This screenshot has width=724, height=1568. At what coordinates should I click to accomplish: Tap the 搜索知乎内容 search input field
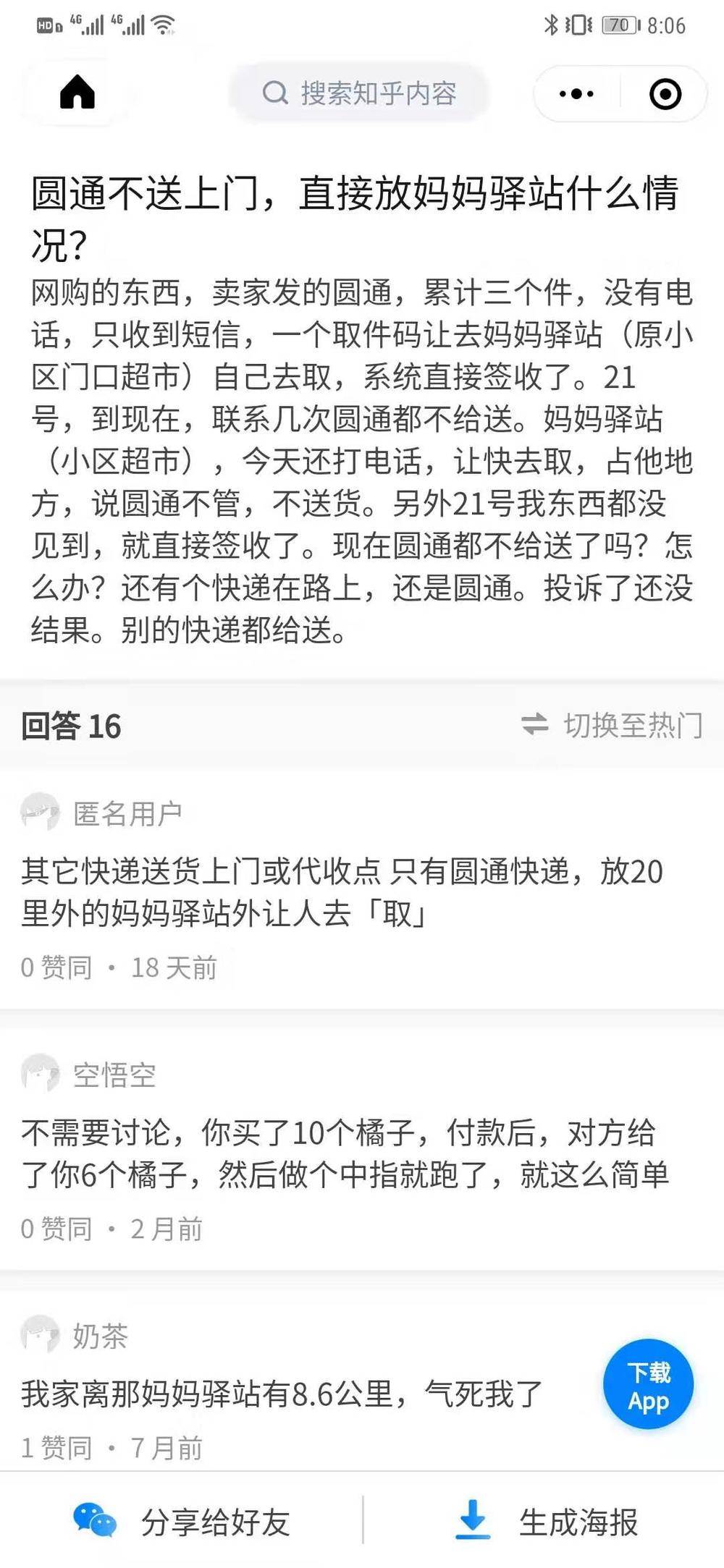click(x=376, y=93)
